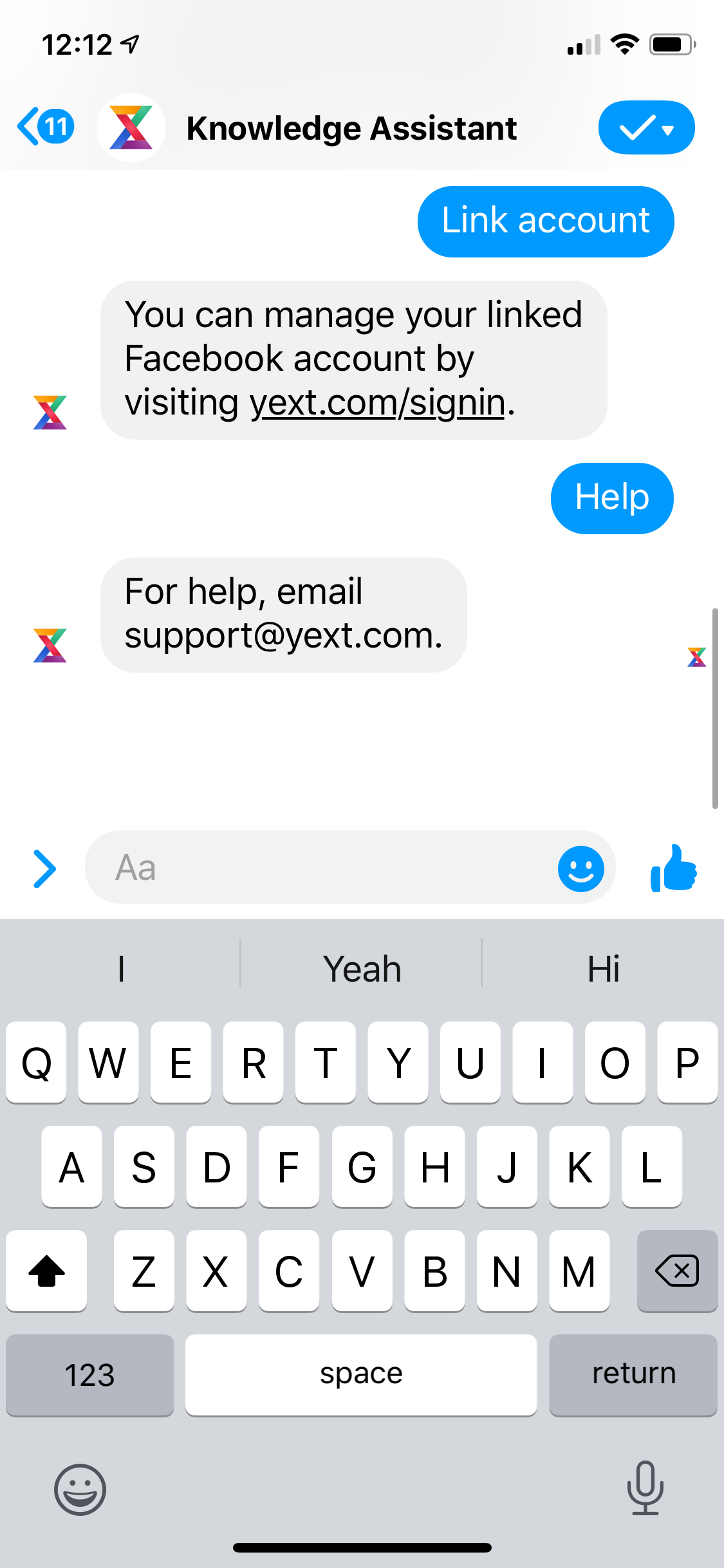The height and width of the screenshot is (1568, 724).
Task: Open the emoji picker in the message field
Action: (x=580, y=868)
